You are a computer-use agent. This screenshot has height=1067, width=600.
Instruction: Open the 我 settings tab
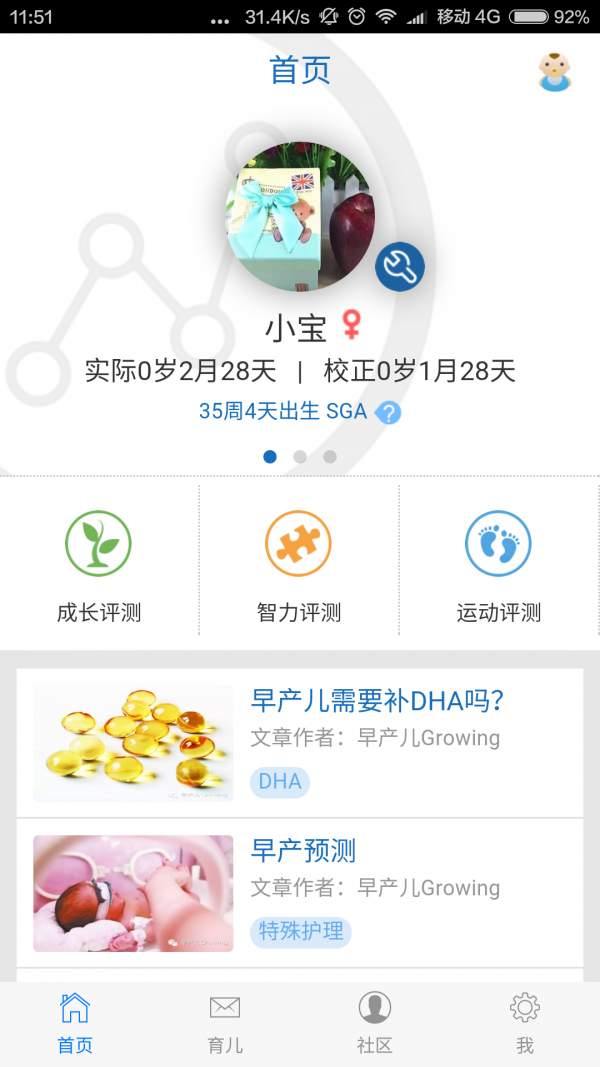coord(525,1024)
